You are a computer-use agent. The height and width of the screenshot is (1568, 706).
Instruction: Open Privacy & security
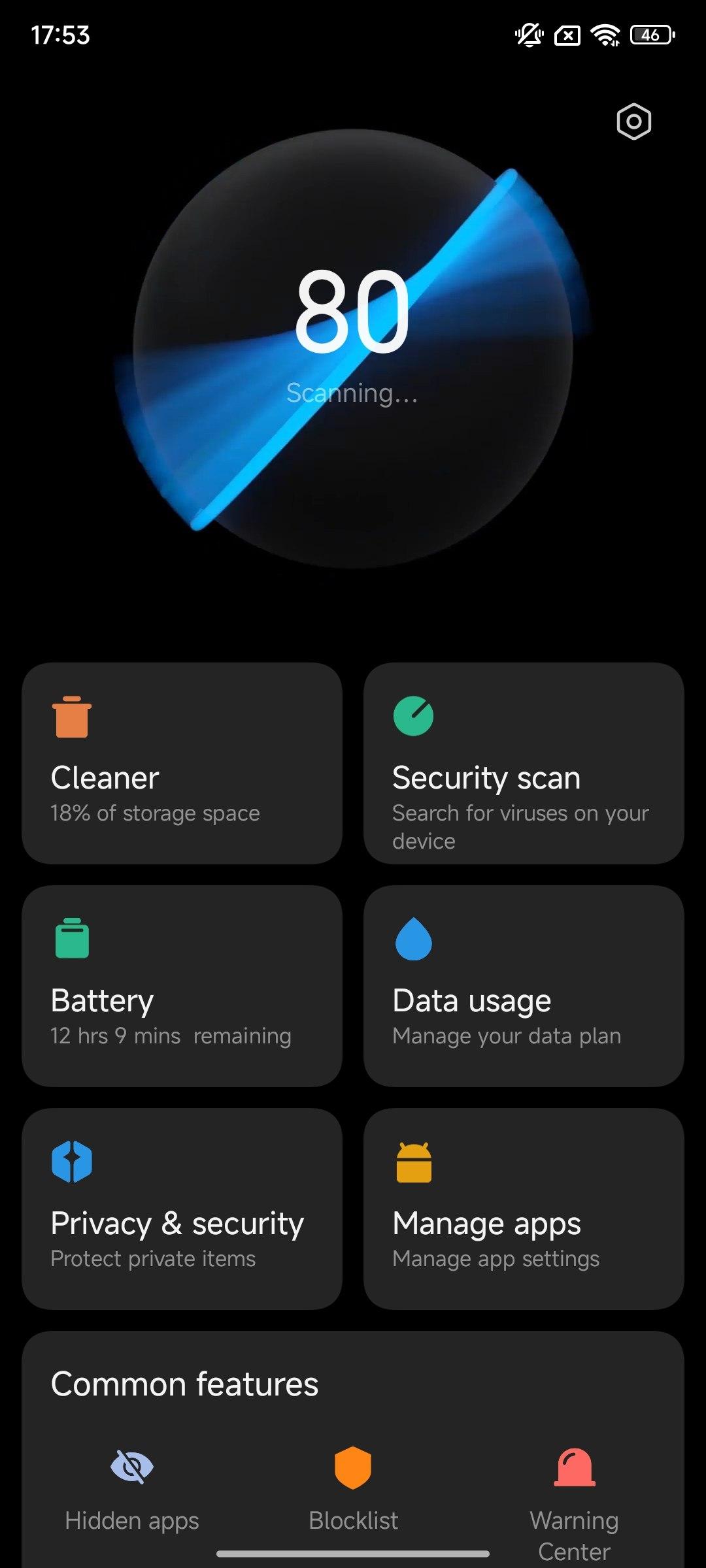(182, 1209)
